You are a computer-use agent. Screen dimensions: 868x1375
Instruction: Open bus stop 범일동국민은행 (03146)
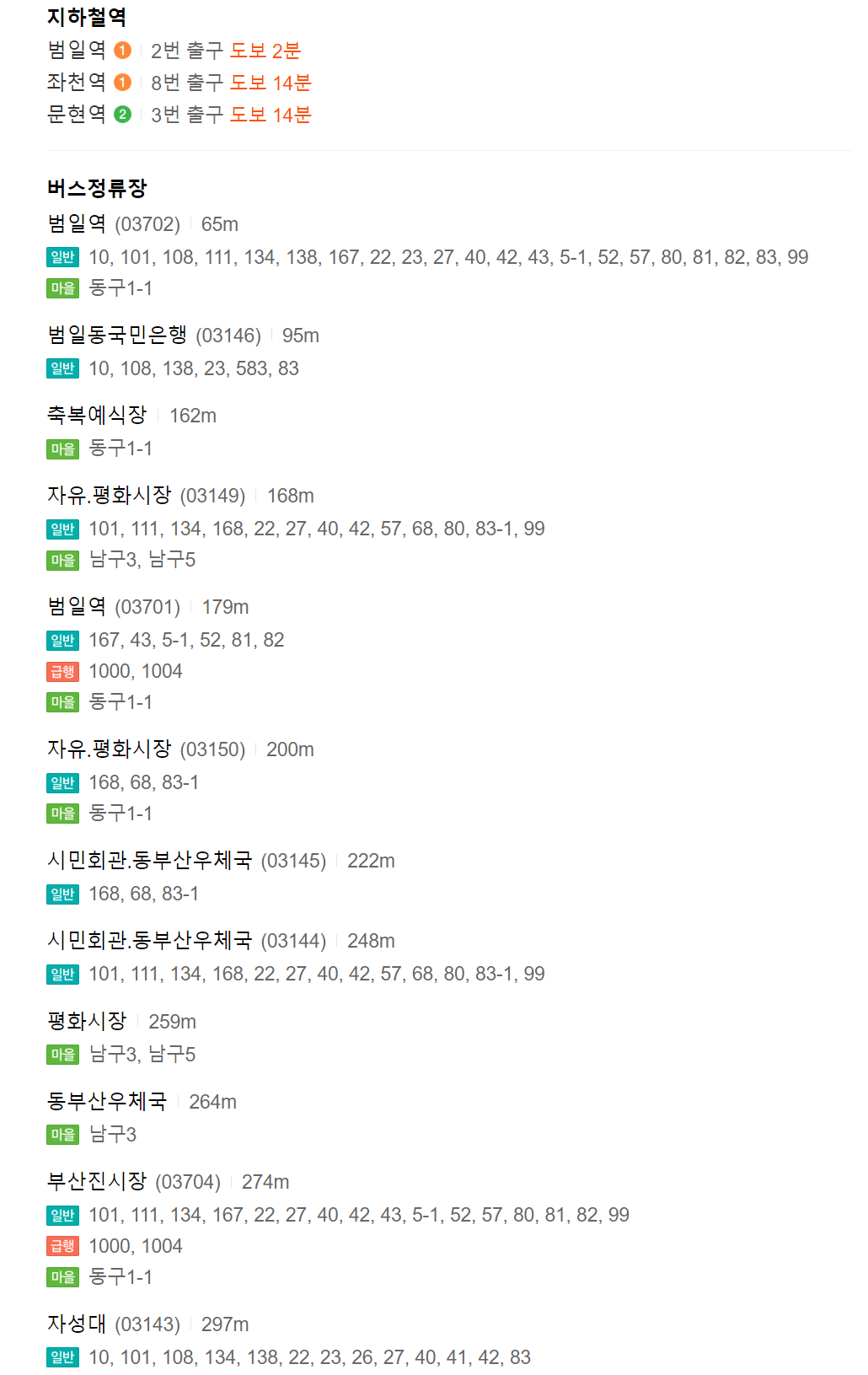pos(117,336)
